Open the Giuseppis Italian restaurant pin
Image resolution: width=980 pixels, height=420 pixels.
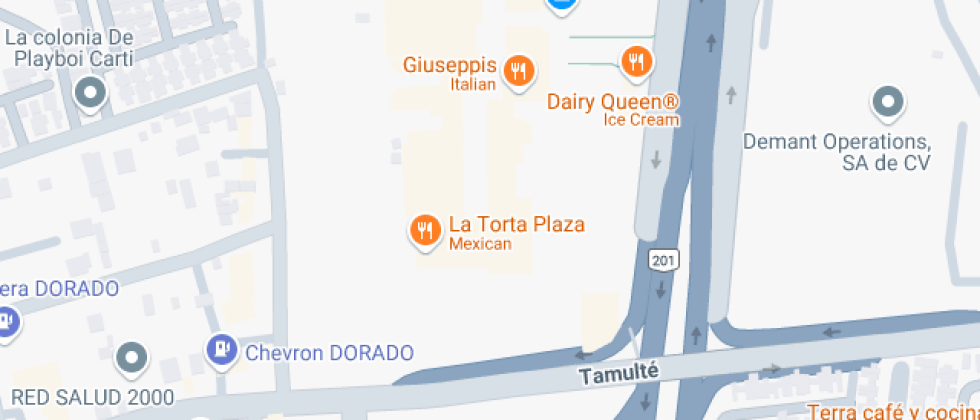(x=518, y=70)
